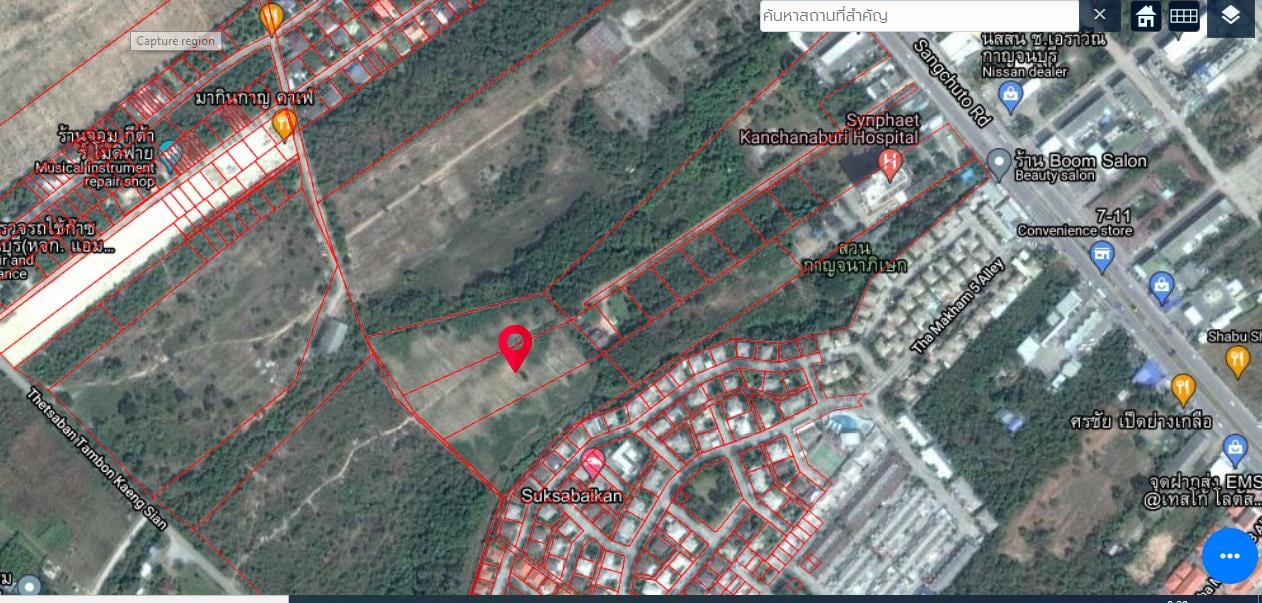Viewport: 1262px width, 603px height.
Task: Open the map layers selector
Action: 1230,16
